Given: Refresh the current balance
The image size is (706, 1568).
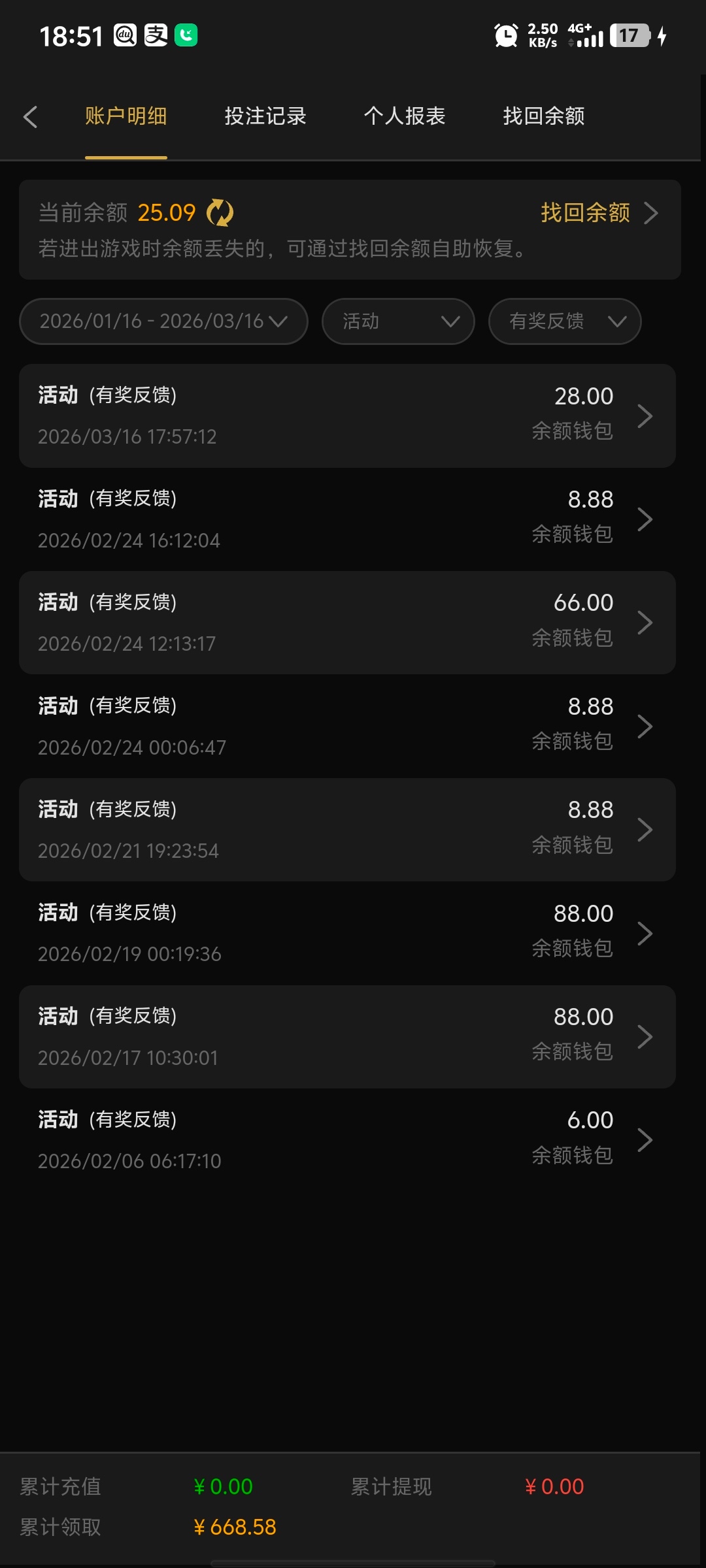Looking at the screenshot, I should click(x=220, y=213).
